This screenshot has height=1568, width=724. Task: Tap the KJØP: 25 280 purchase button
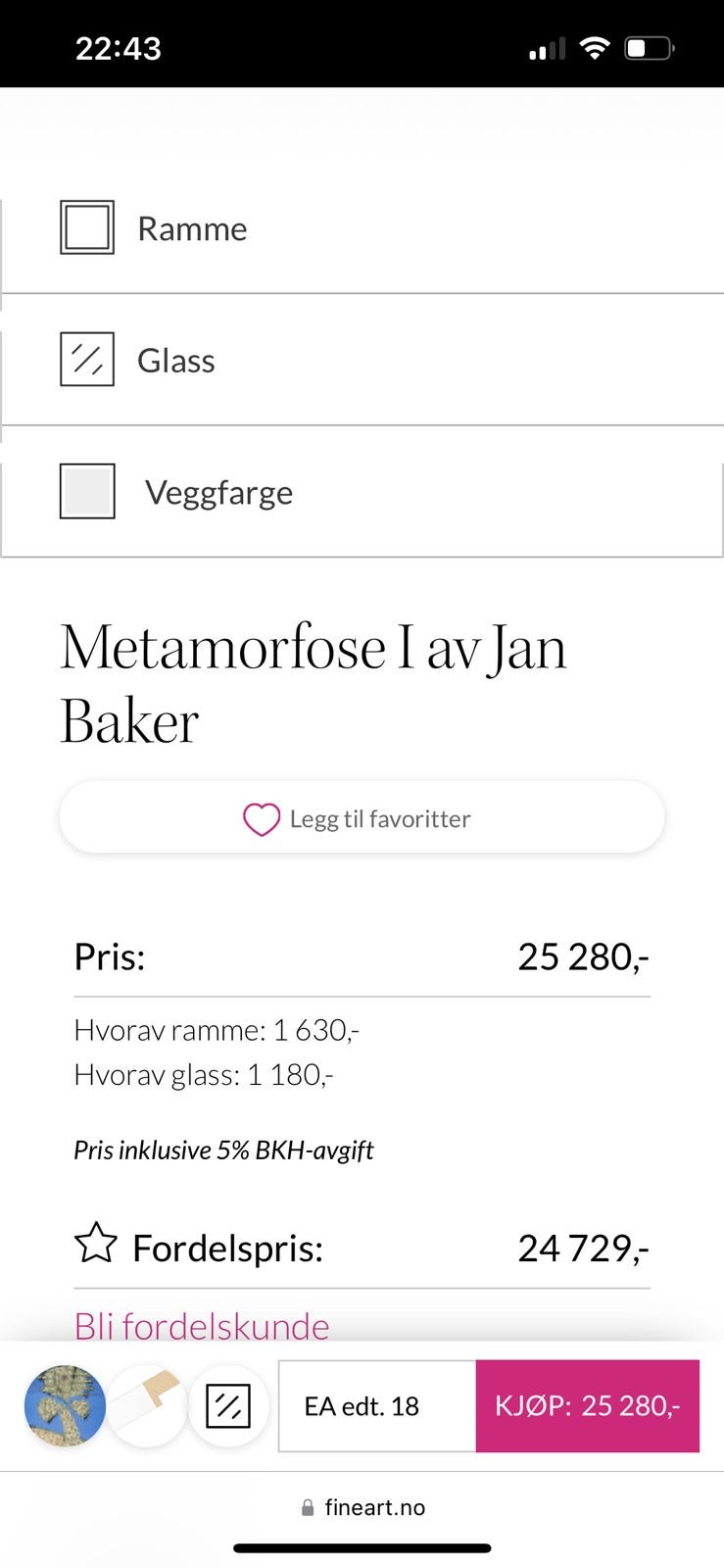(x=586, y=1406)
